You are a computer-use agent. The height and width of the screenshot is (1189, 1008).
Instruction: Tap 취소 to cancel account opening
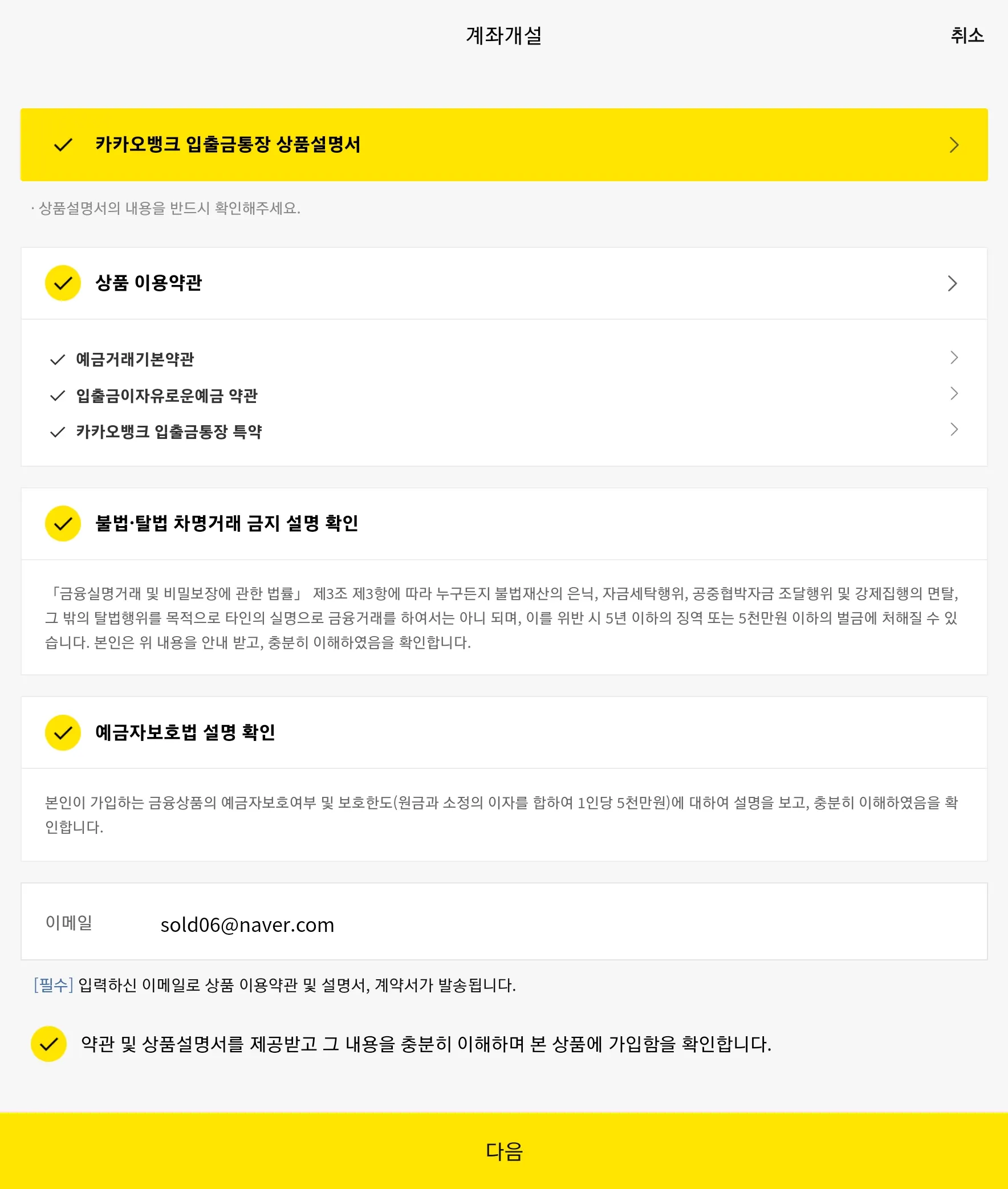pyautogui.click(x=967, y=35)
